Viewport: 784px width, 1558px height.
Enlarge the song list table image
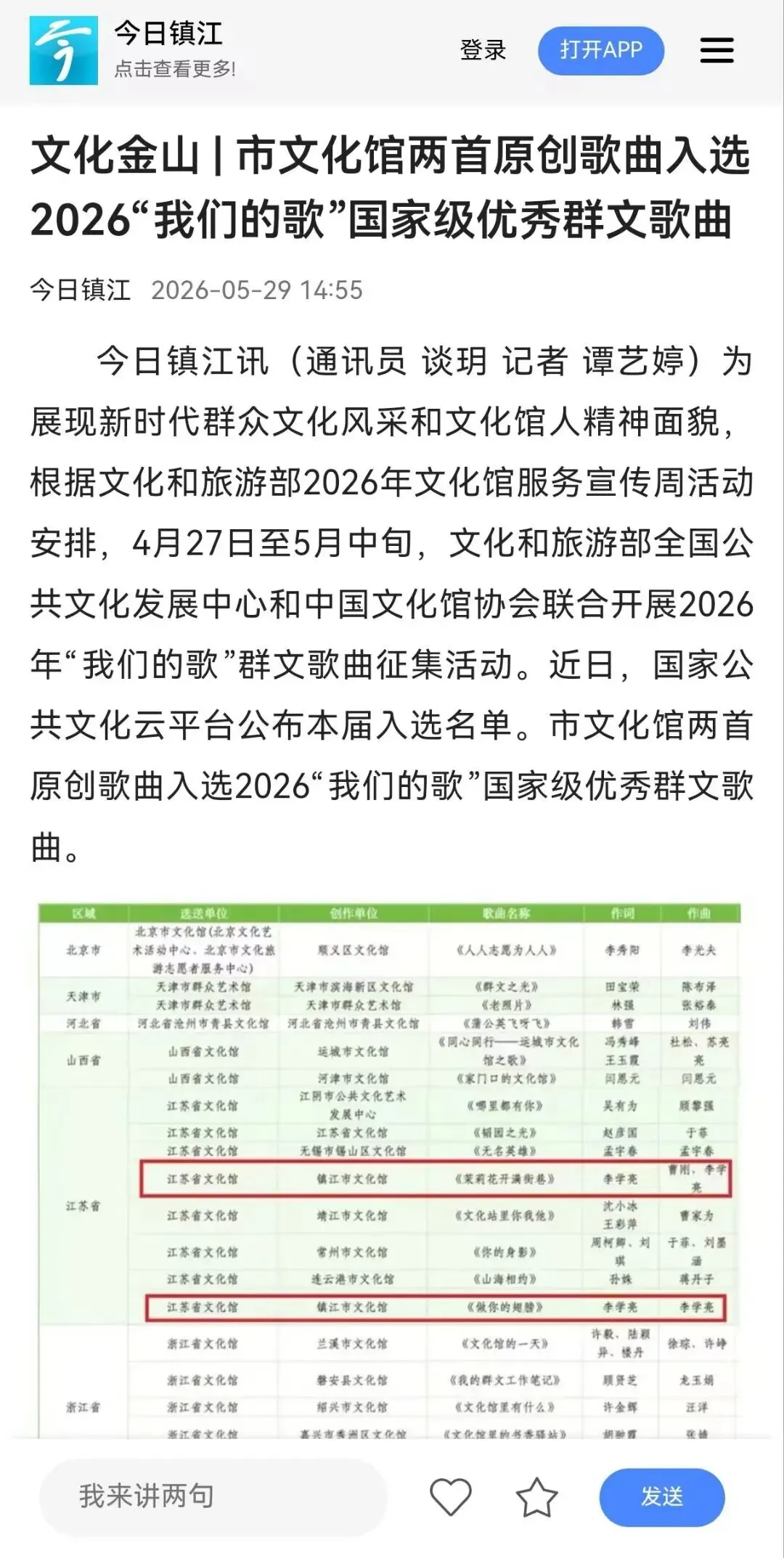(x=390, y=1170)
